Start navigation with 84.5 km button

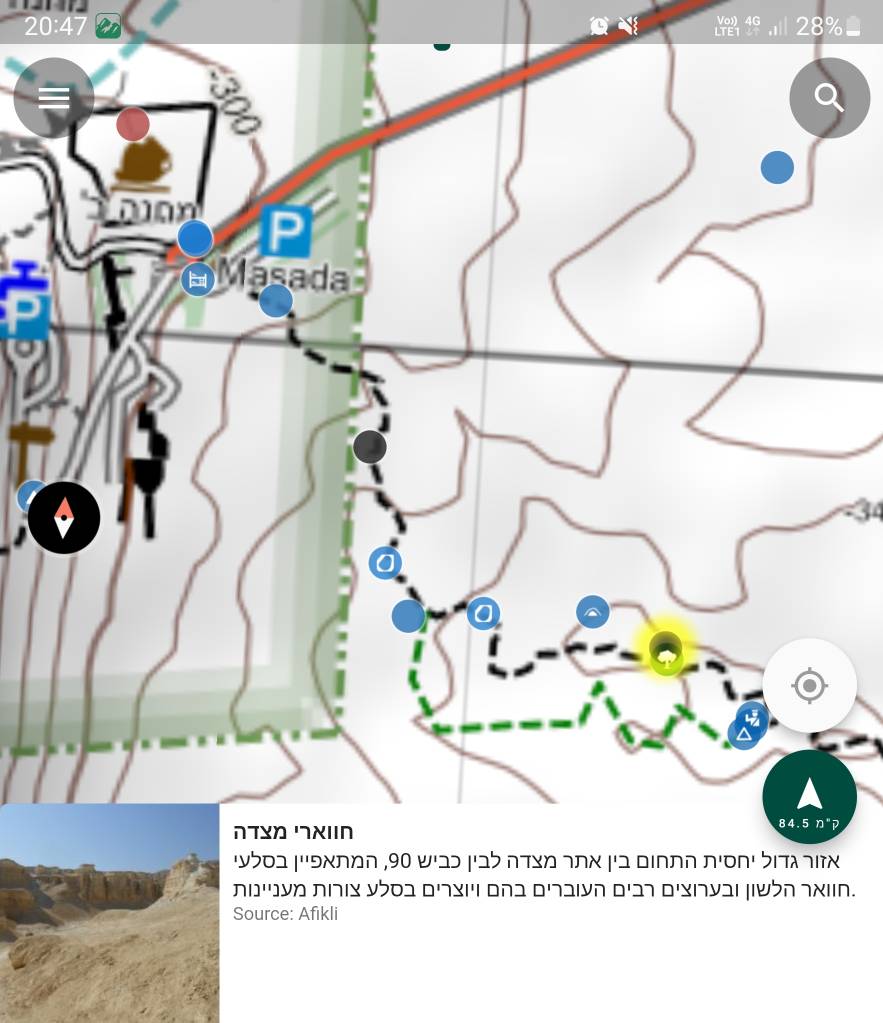click(x=809, y=798)
